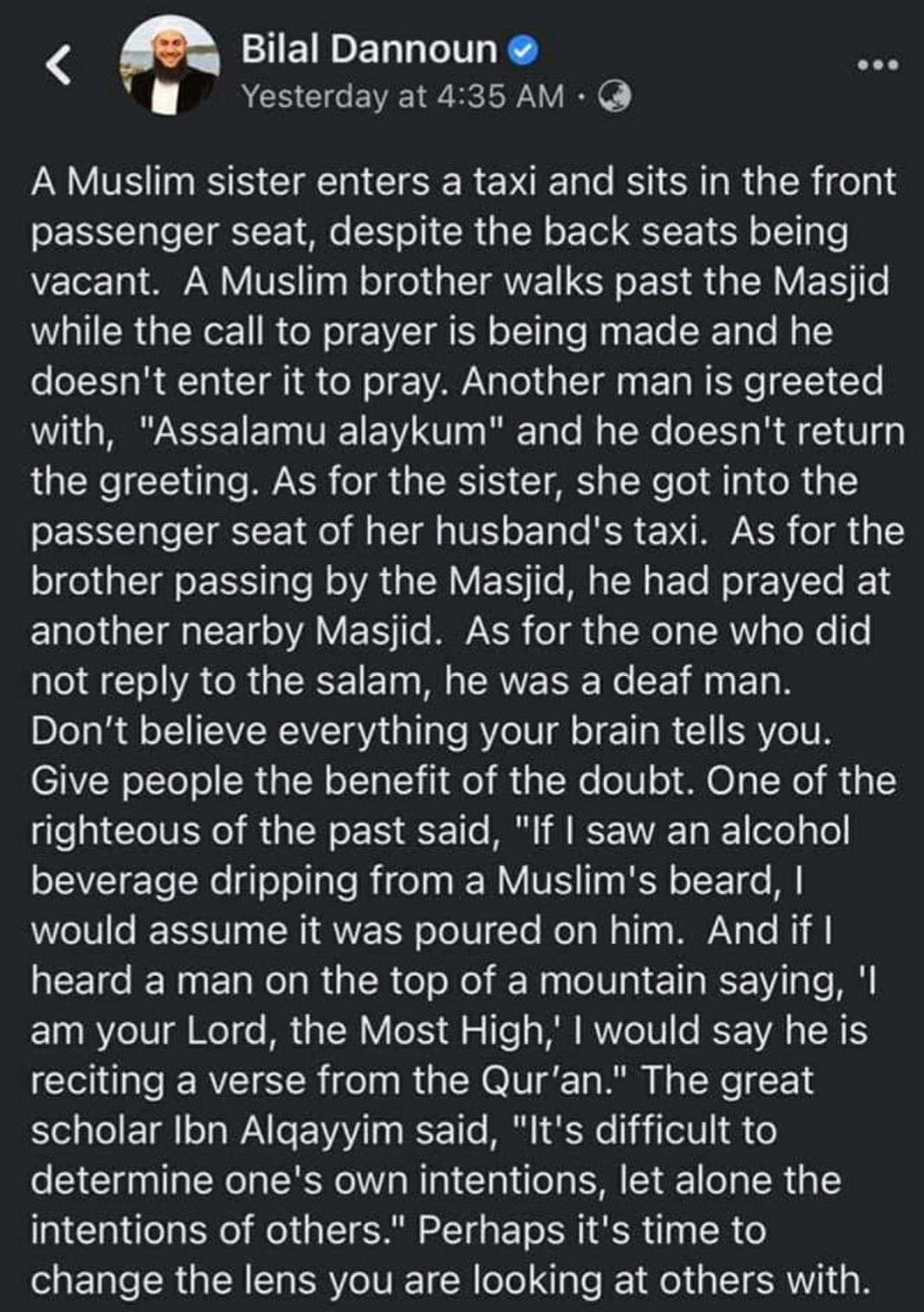Open the three-dot post options menu
This screenshot has height=1312, width=924.
coord(878,64)
